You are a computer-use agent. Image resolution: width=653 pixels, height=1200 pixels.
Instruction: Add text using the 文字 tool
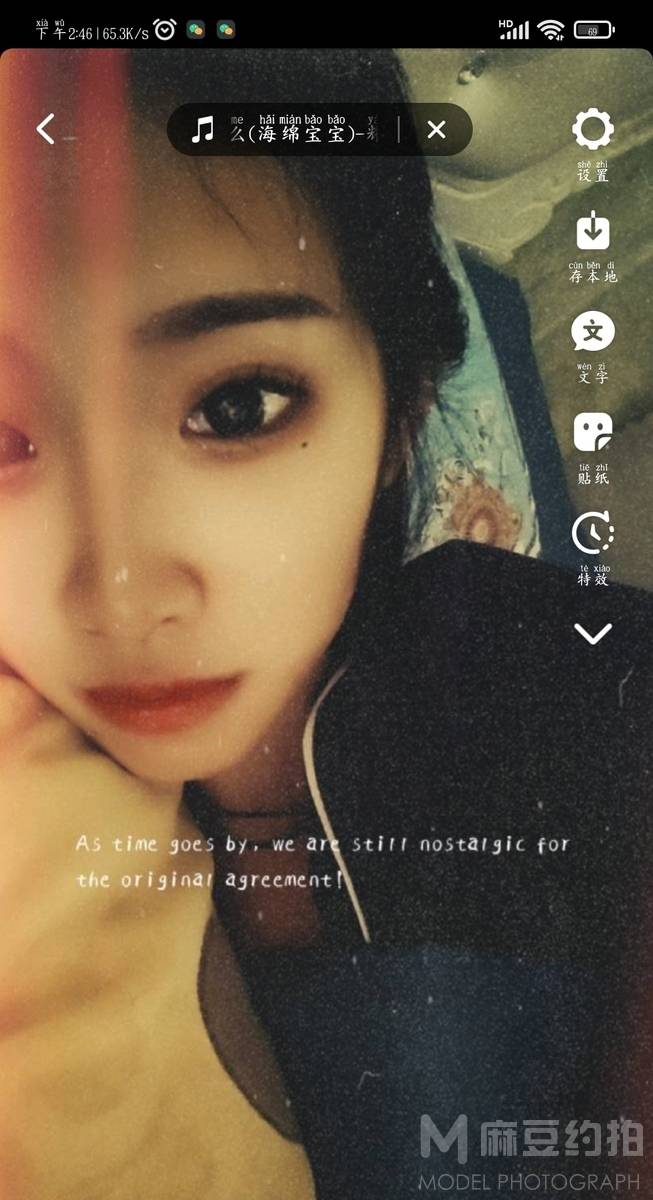click(593, 346)
